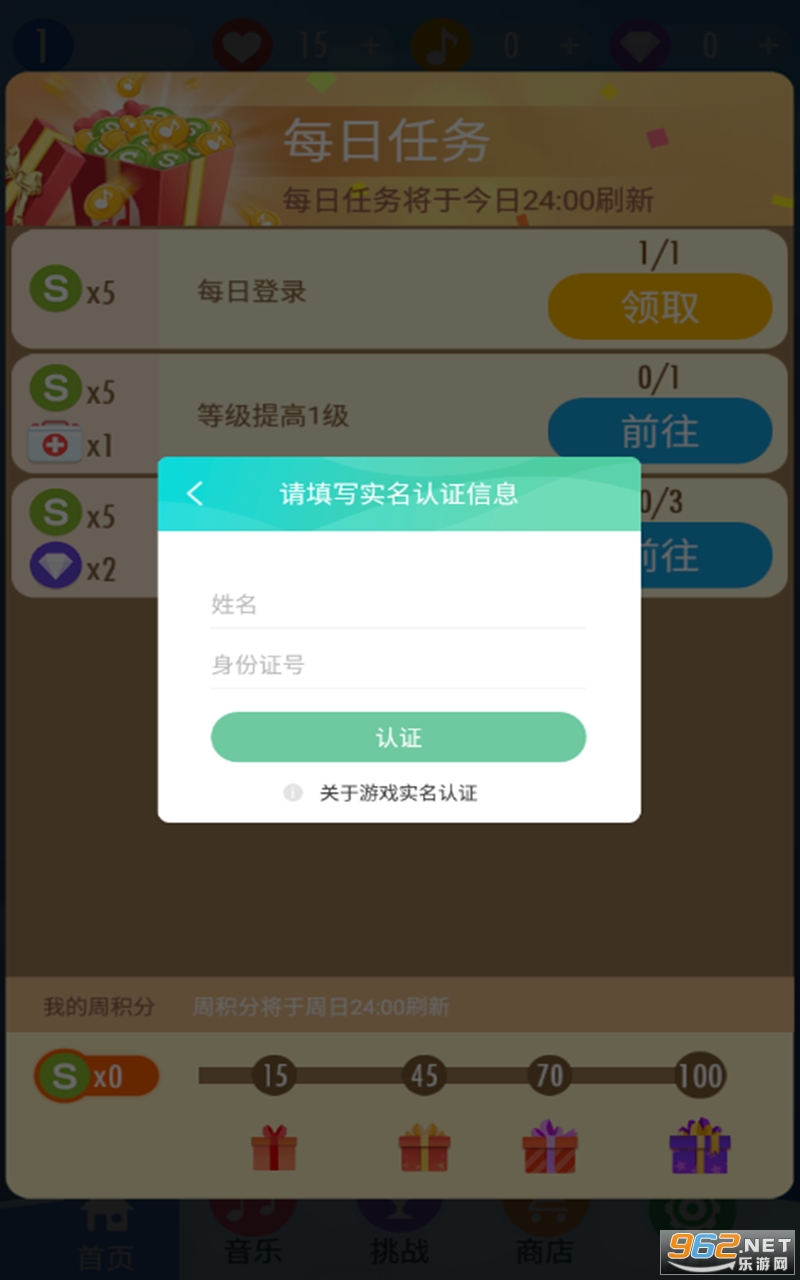
Task: Go to level-up task via 前往
Action: tap(660, 431)
